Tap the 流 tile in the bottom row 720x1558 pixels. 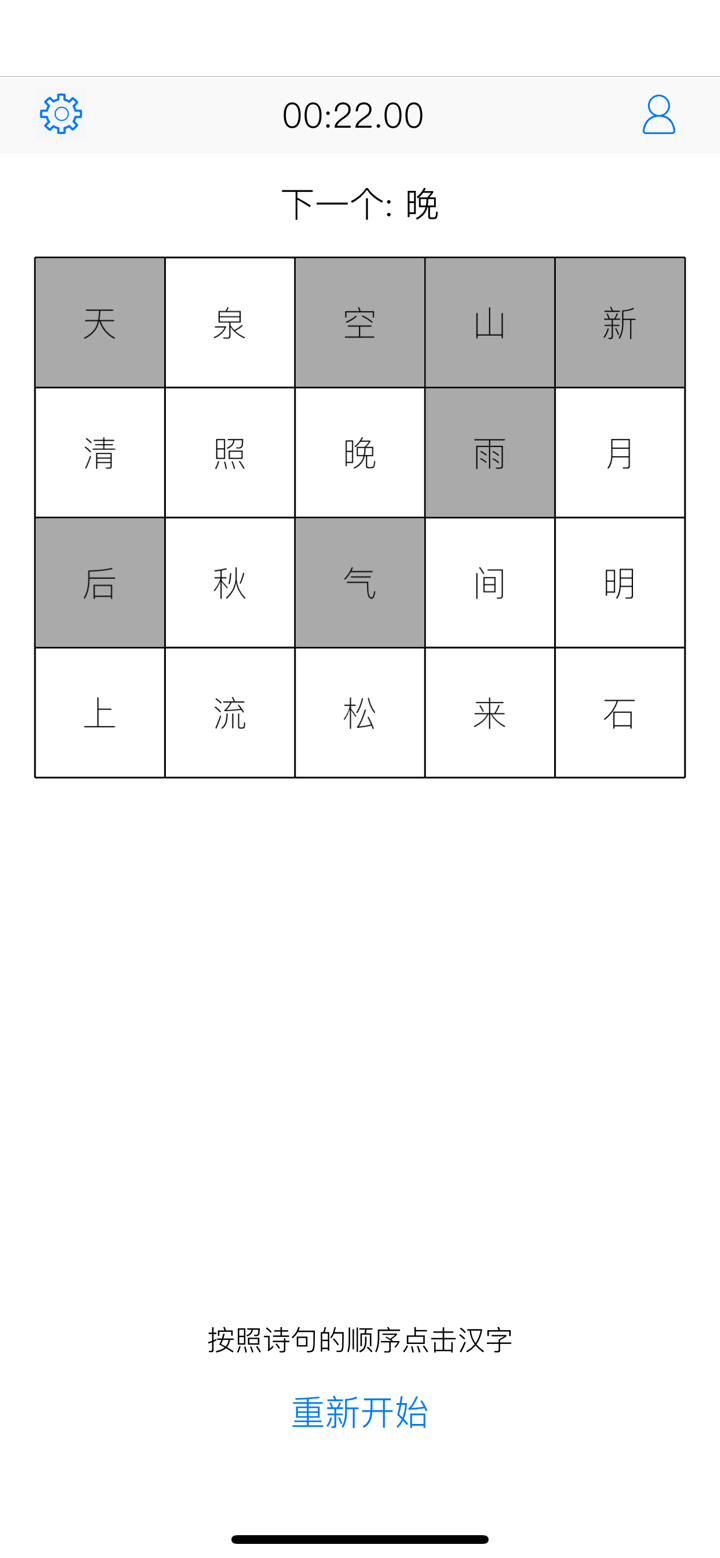coord(229,712)
